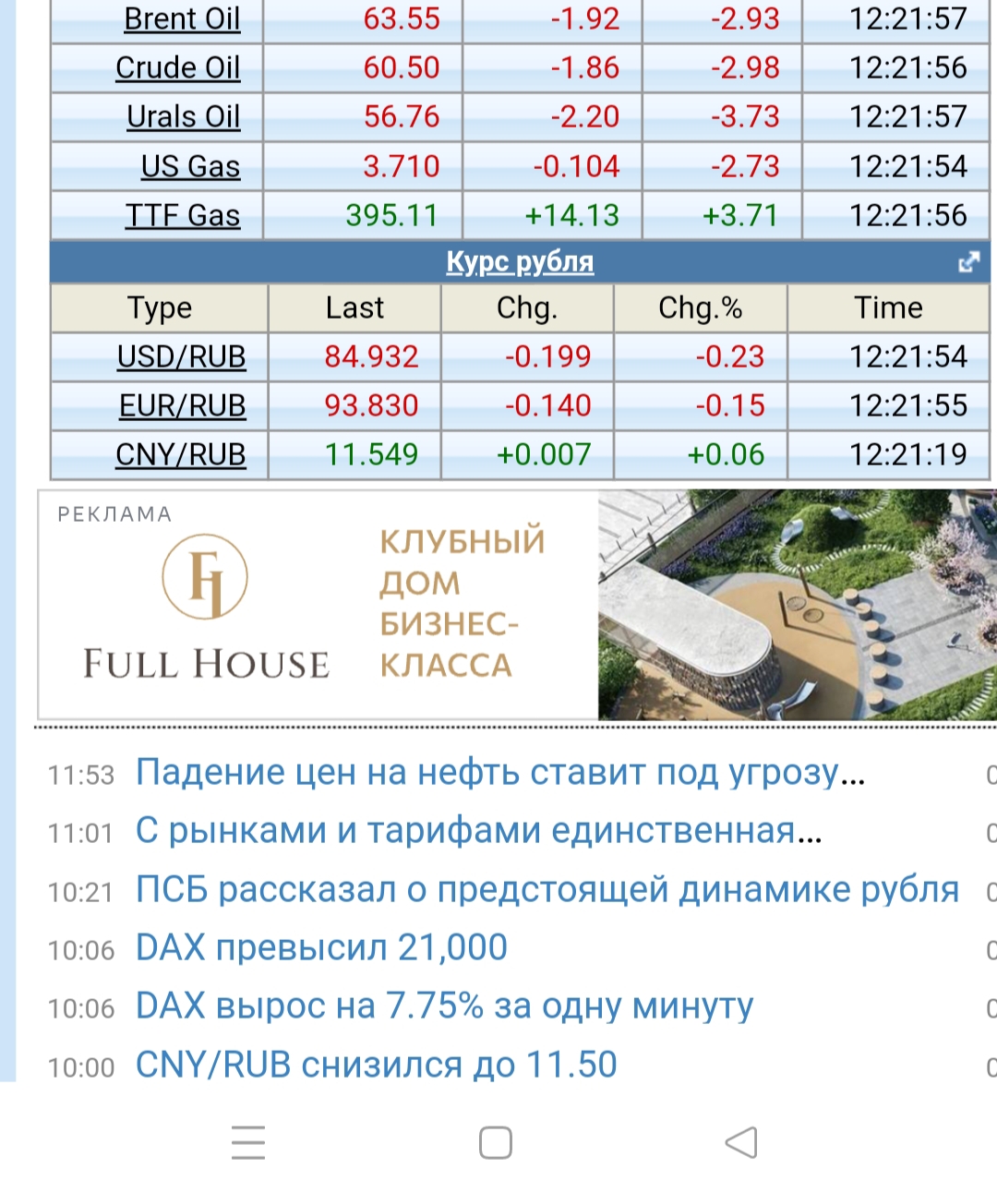Open the Full House advertisement banner
Viewport: 997px width, 1204px height.
517,605
